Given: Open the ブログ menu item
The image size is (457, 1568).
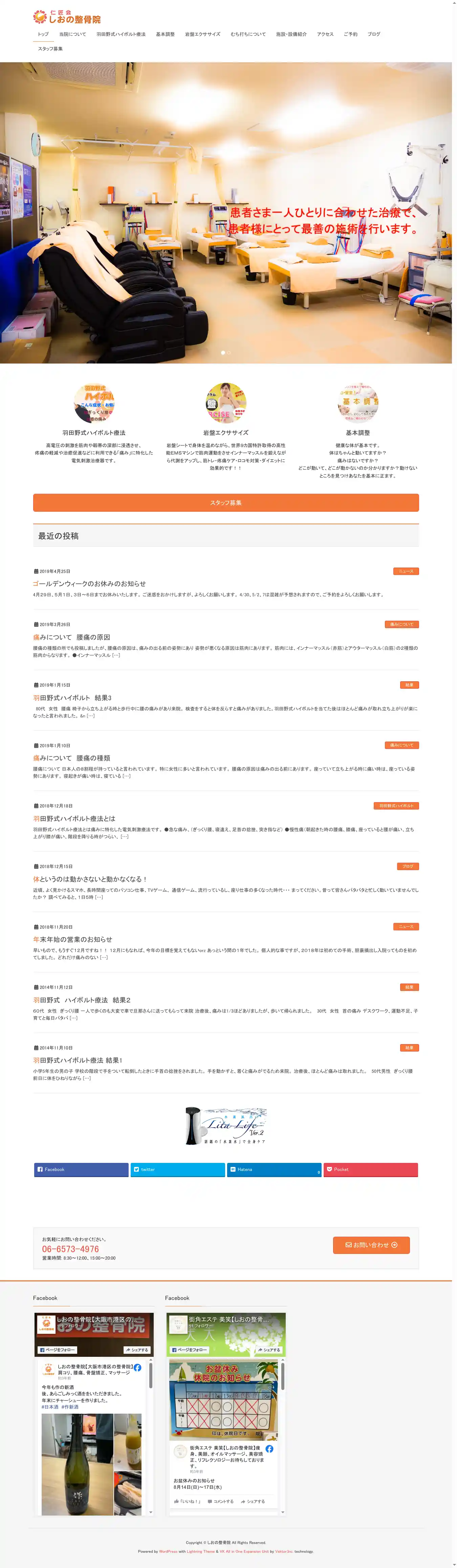Looking at the screenshot, I should tap(374, 34).
